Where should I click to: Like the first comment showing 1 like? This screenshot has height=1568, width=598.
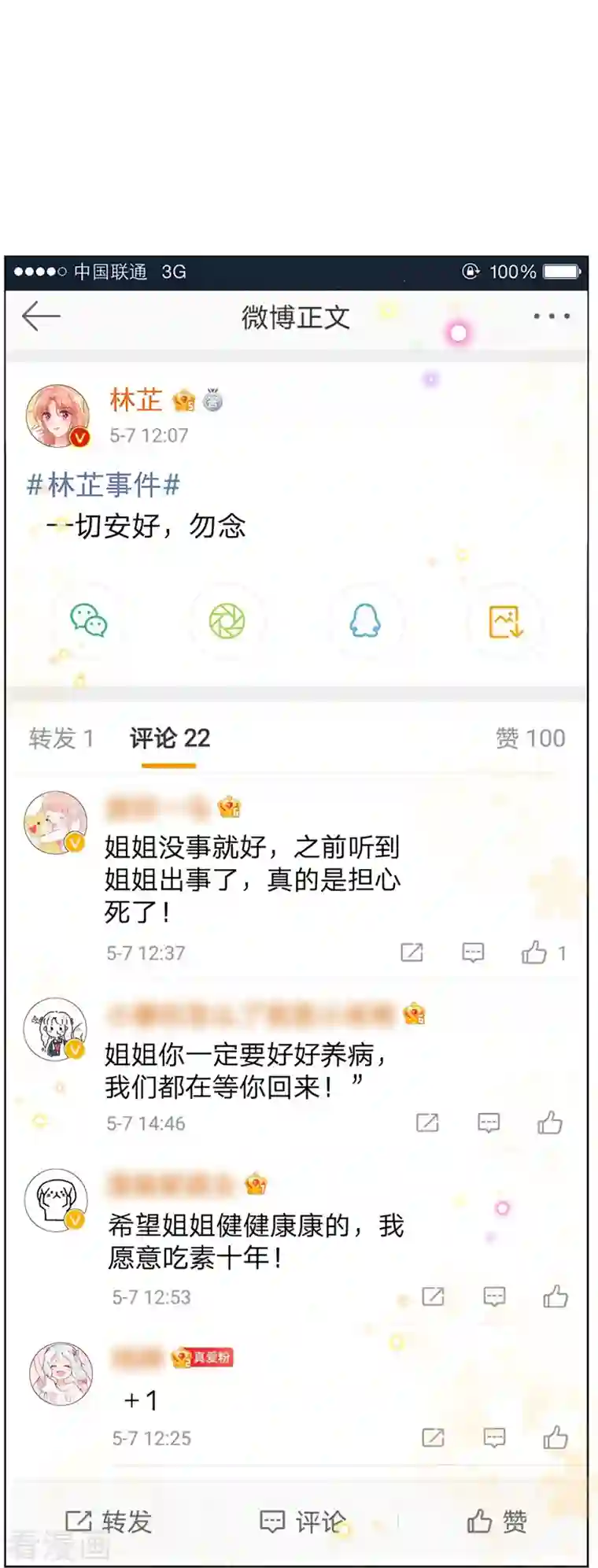(533, 952)
